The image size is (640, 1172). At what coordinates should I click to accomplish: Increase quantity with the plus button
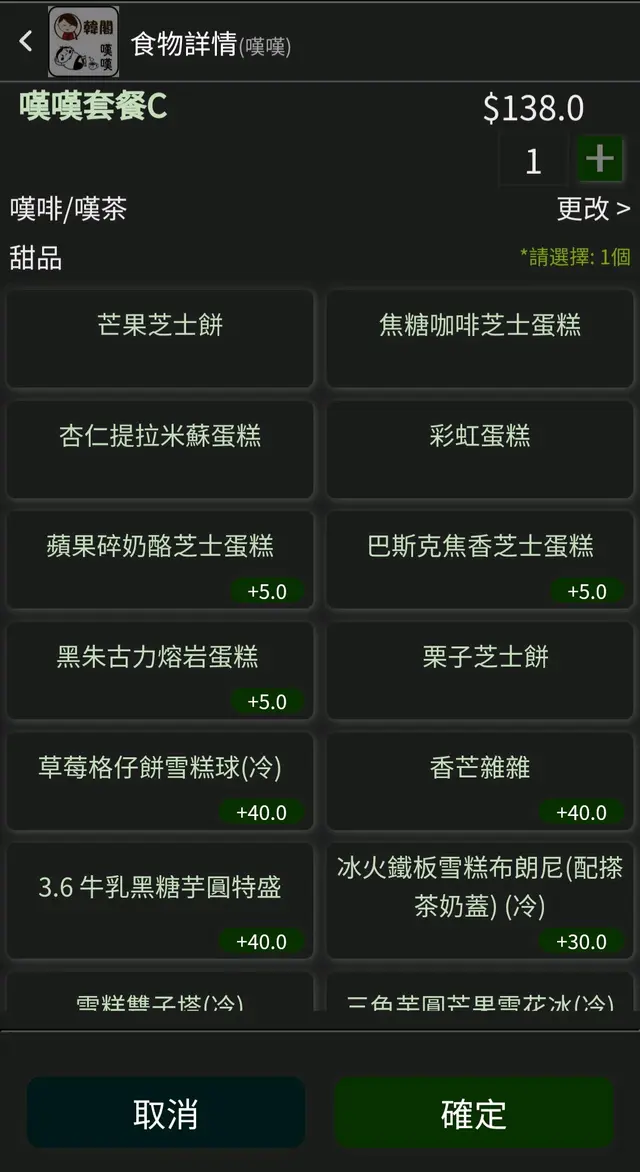(x=600, y=160)
